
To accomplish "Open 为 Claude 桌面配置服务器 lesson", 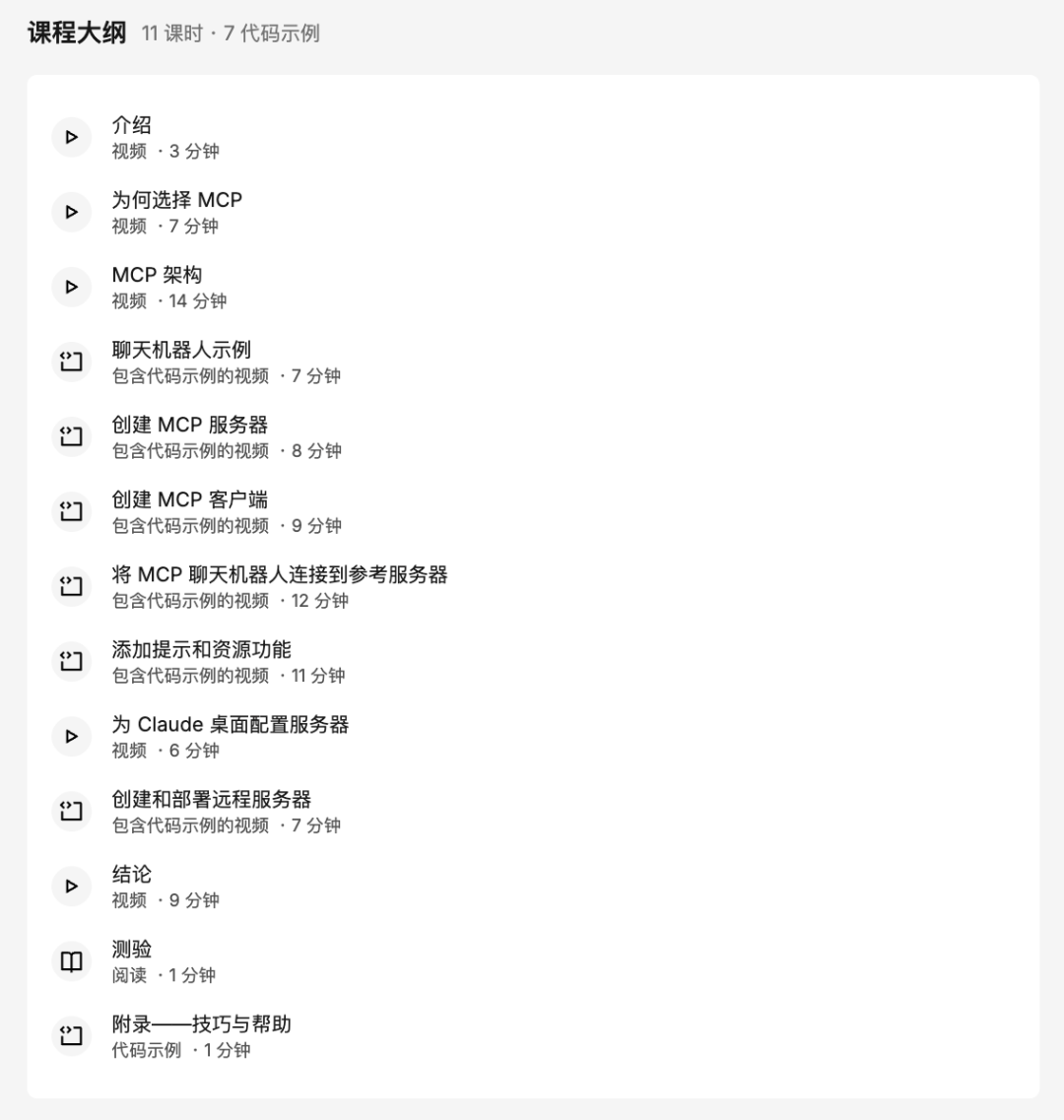I will point(230,725).
